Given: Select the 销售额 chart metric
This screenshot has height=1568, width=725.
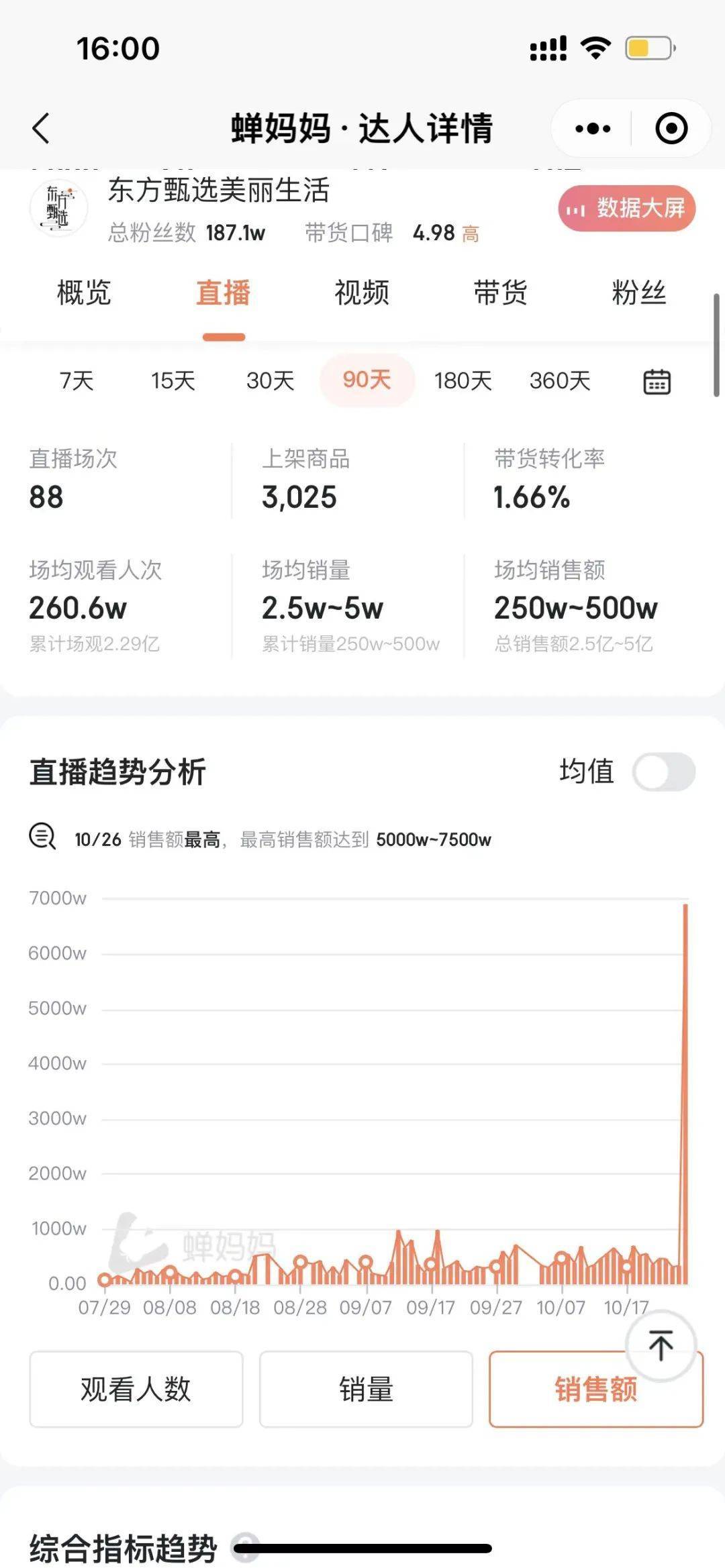Looking at the screenshot, I should [596, 1389].
